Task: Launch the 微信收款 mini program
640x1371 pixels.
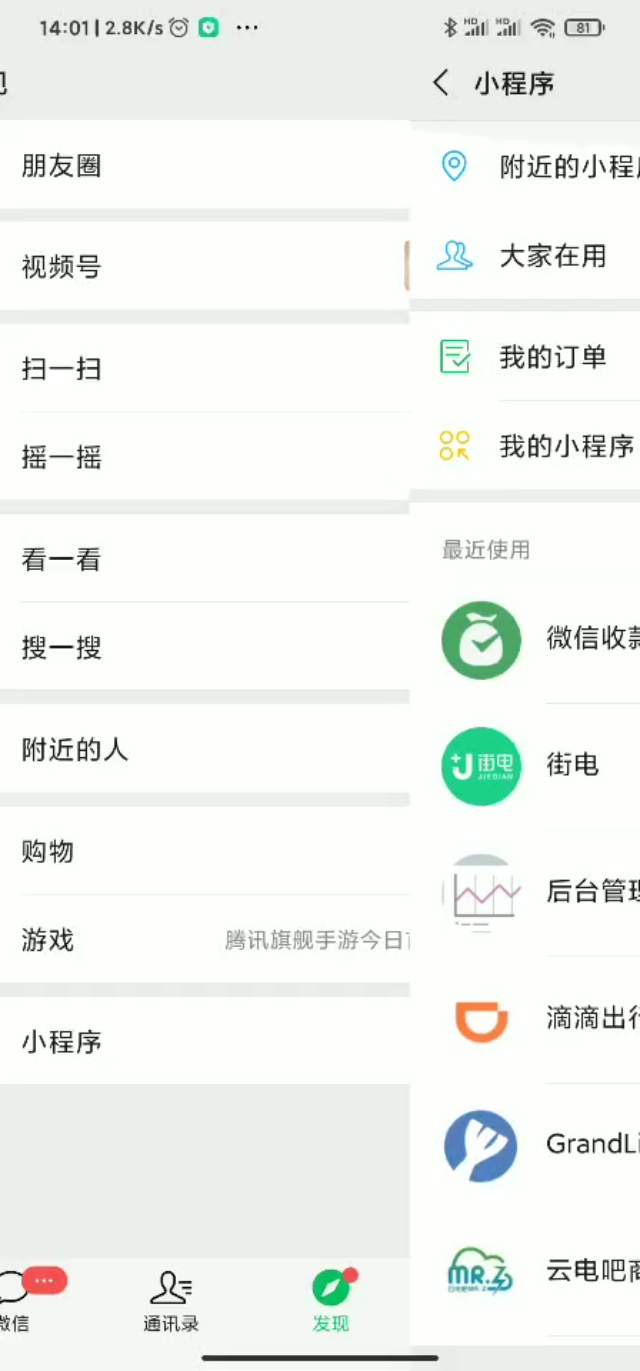Action: pyautogui.click(x=525, y=639)
